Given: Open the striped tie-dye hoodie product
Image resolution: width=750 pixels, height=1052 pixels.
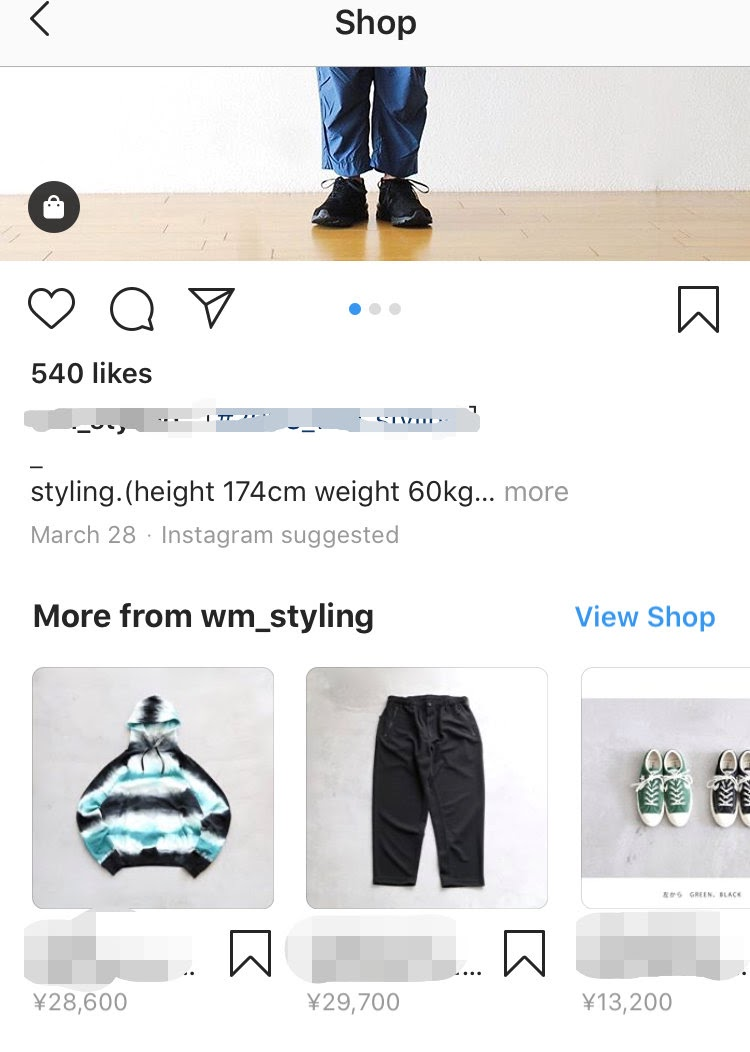Looking at the screenshot, I should click(153, 788).
